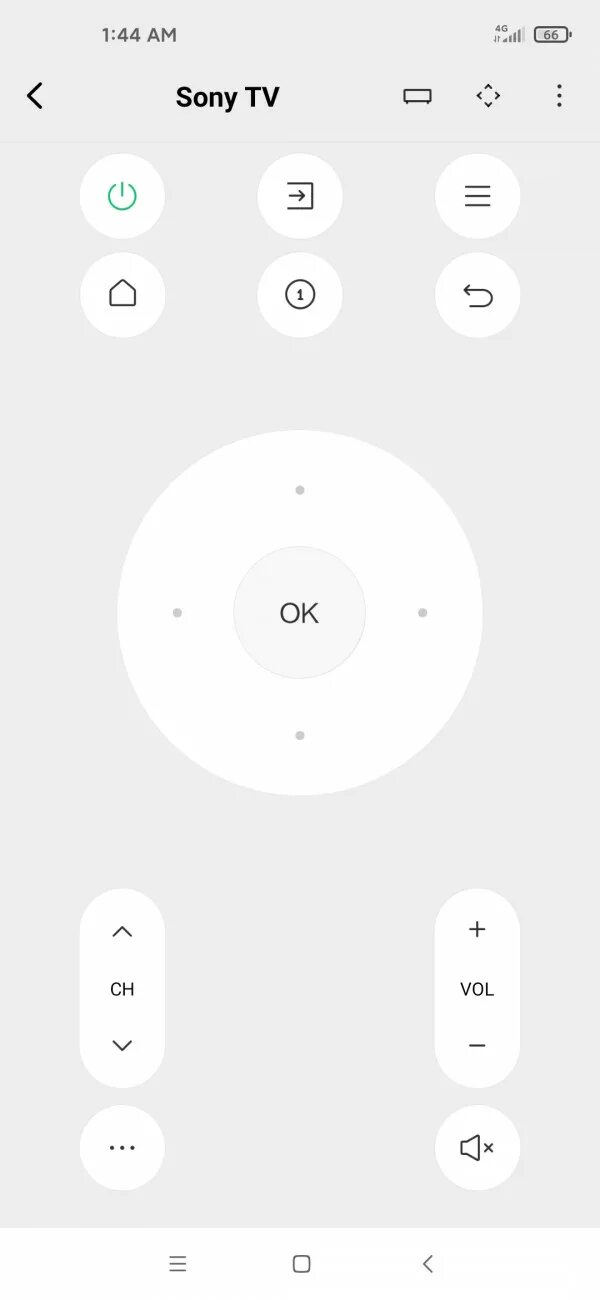Tap the TV return button

tap(477, 295)
